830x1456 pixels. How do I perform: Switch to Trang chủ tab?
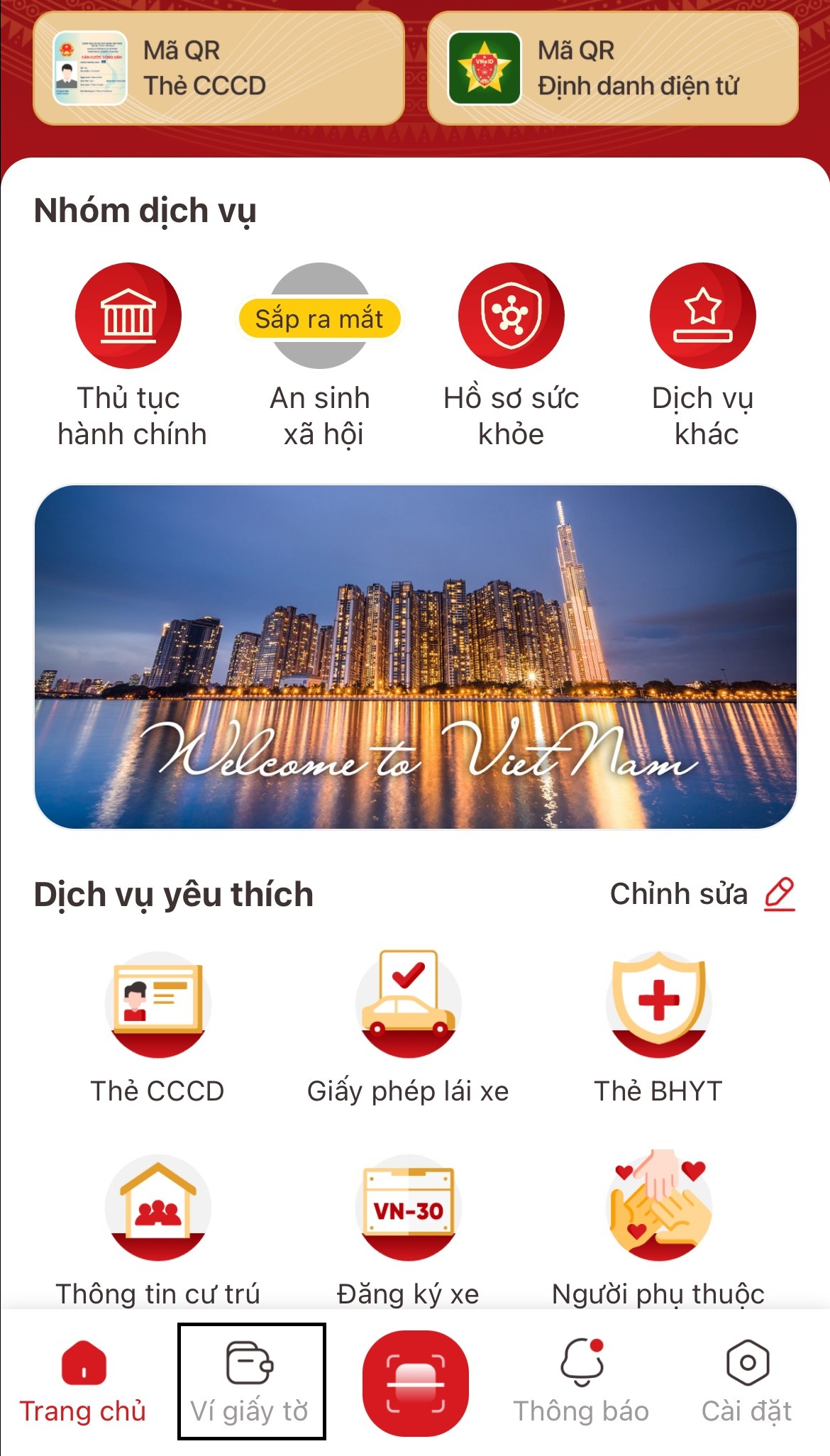pyautogui.click(x=83, y=1381)
